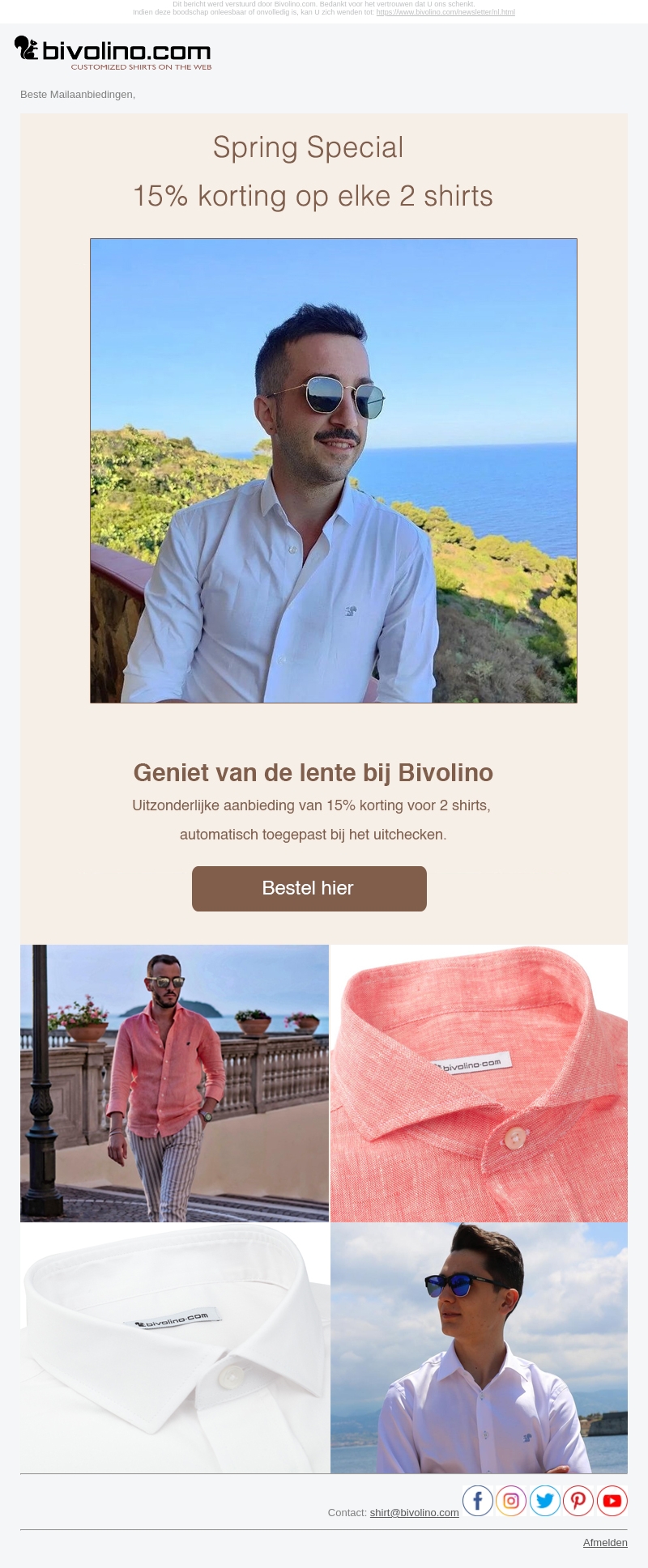Open the man with blue sunglasses photo
The width and height of the screenshot is (648, 1568).
tap(479, 1348)
